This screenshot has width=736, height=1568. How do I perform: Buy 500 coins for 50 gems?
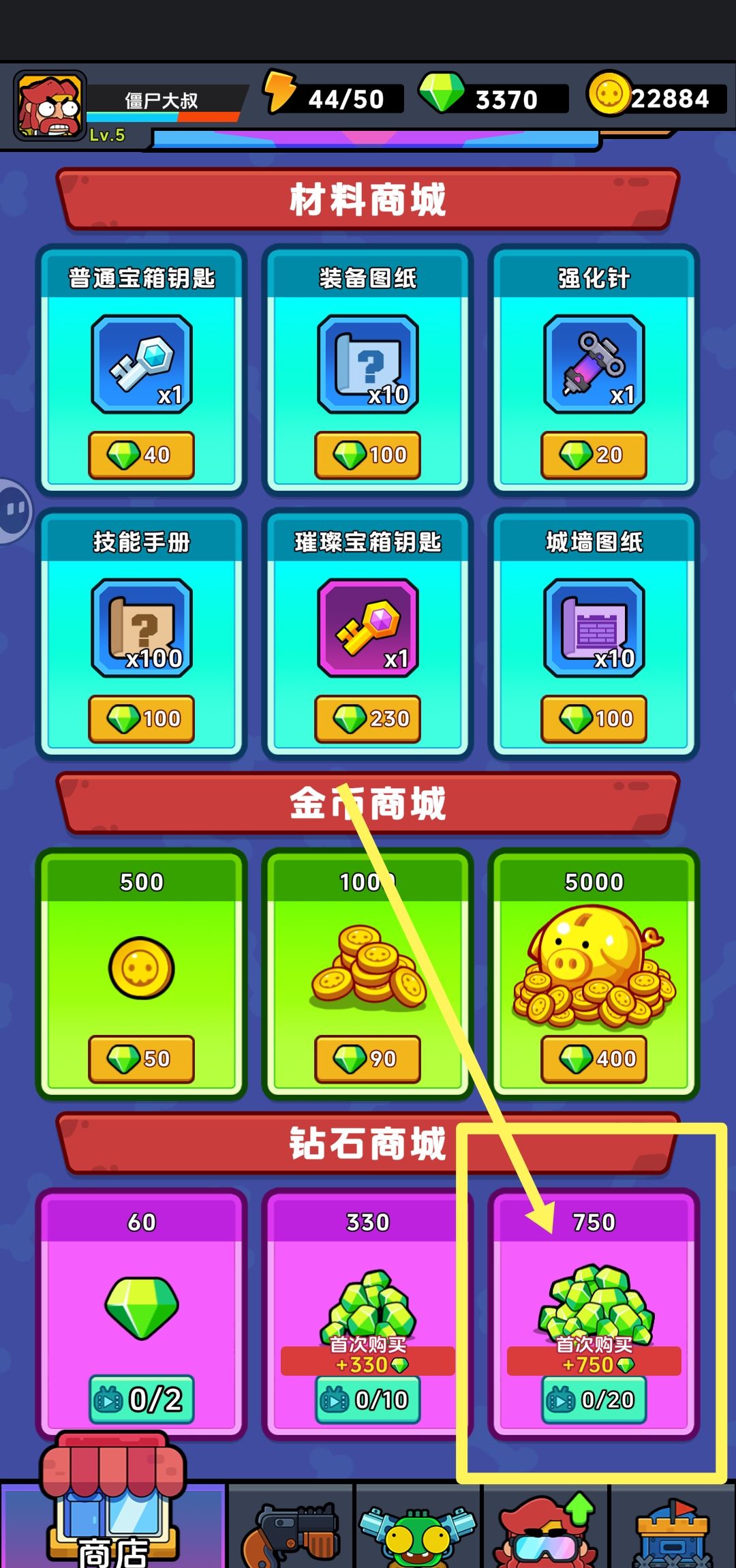coord(141,1059)
